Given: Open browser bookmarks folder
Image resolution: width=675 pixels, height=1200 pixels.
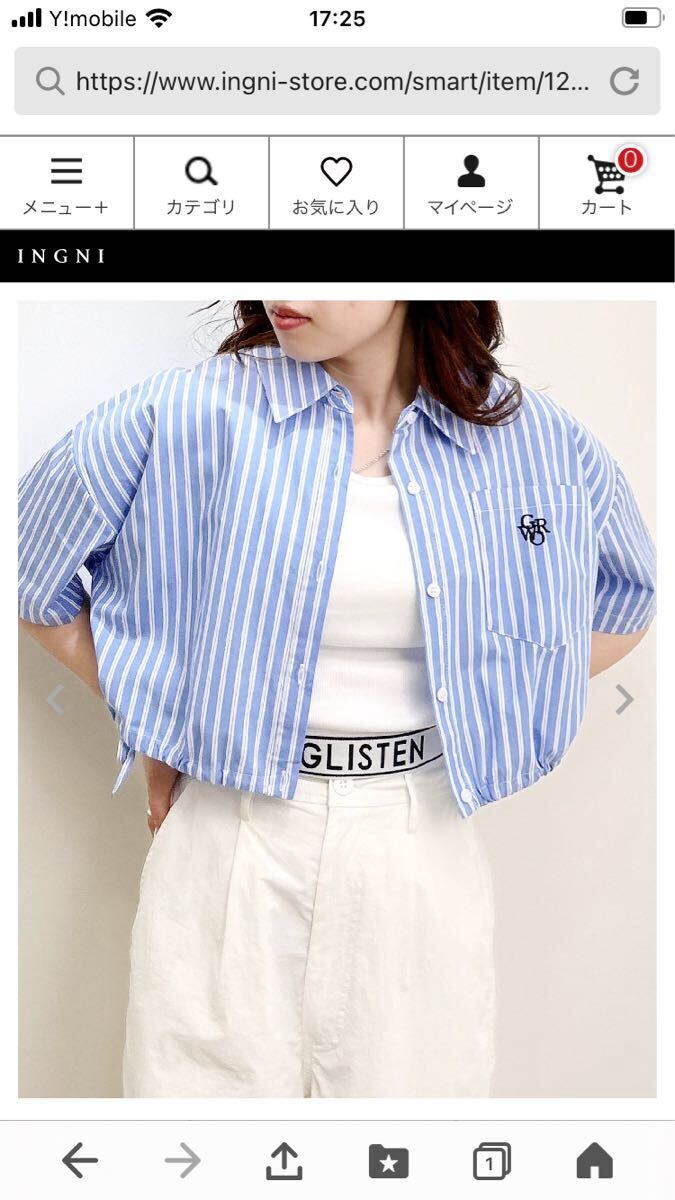Looking at the screenshot, I should (388, 1161).
